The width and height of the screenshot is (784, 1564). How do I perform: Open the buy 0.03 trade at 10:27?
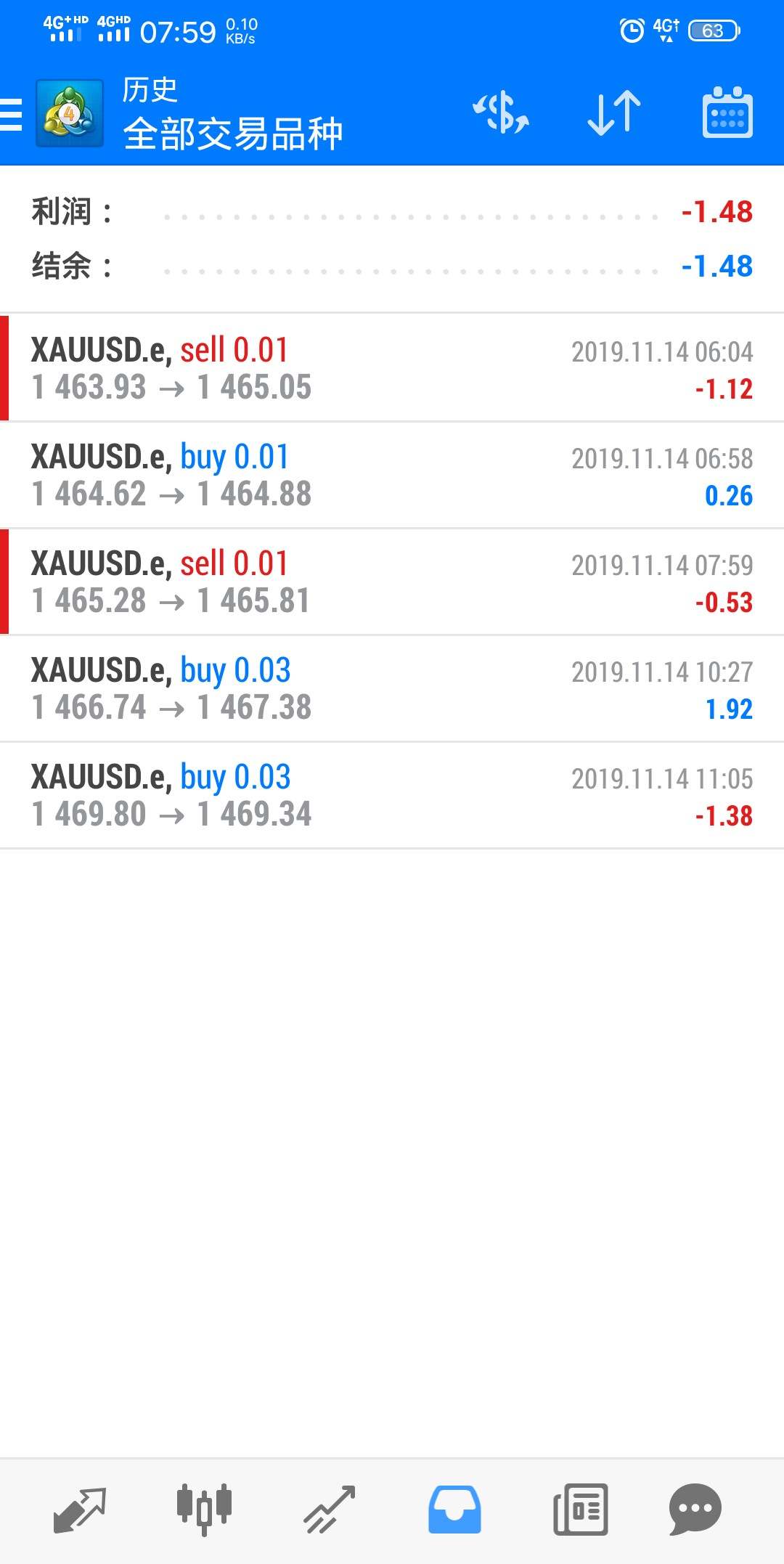pos(392,688)
